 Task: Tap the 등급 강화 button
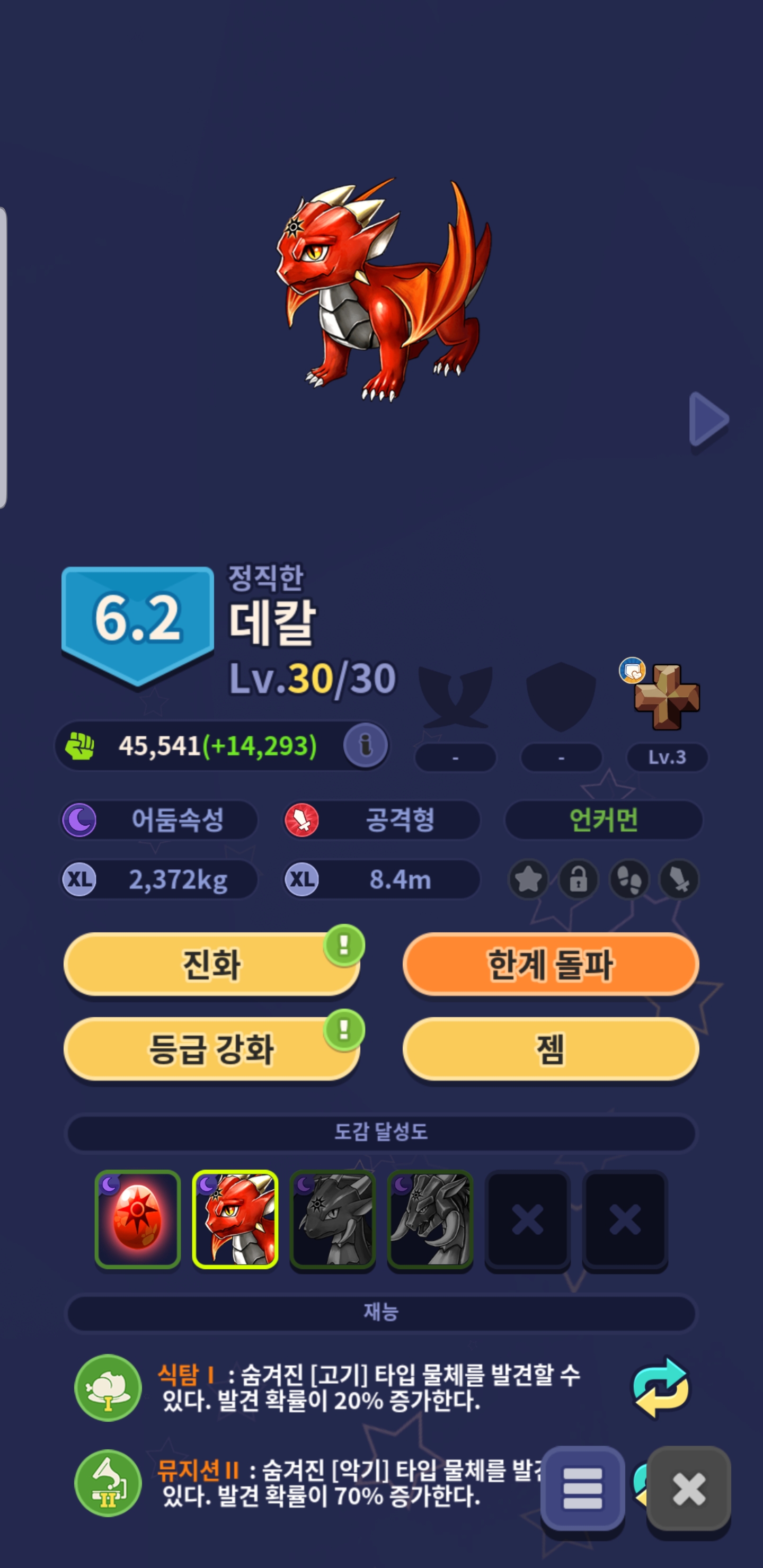[211, 1049]
